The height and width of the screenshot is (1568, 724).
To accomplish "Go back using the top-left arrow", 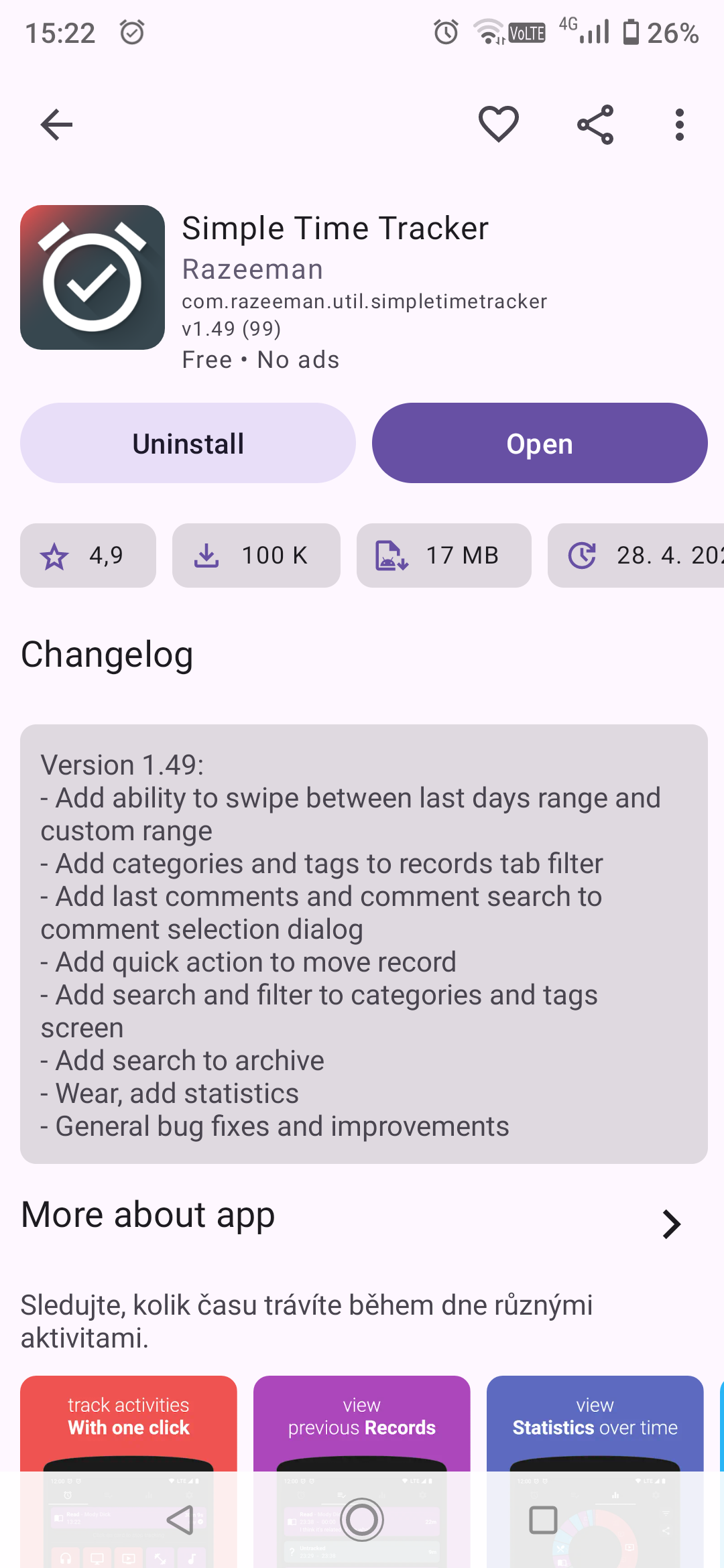I will coord(56,125).
